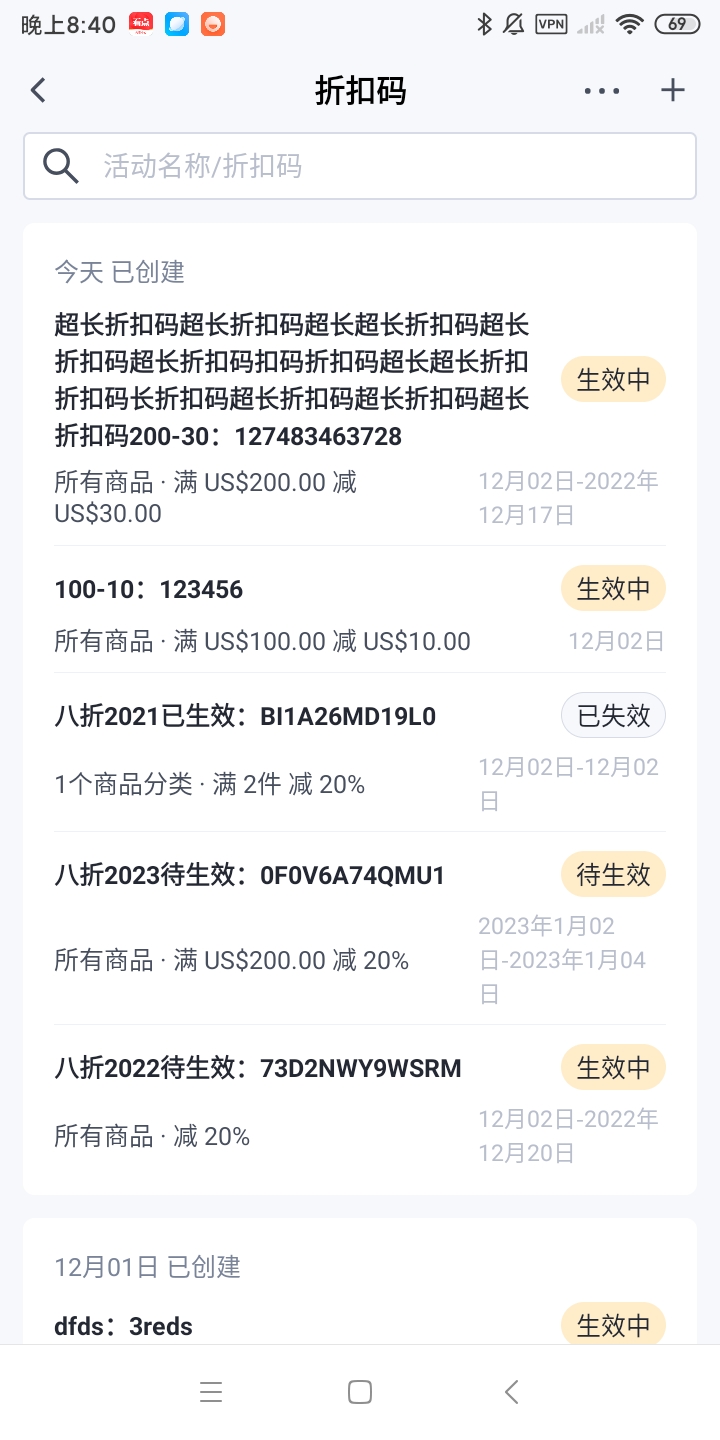Tap the VPN status bar icon
The height and width of the screenshot is (1440, 720).
tap(552, 24)
